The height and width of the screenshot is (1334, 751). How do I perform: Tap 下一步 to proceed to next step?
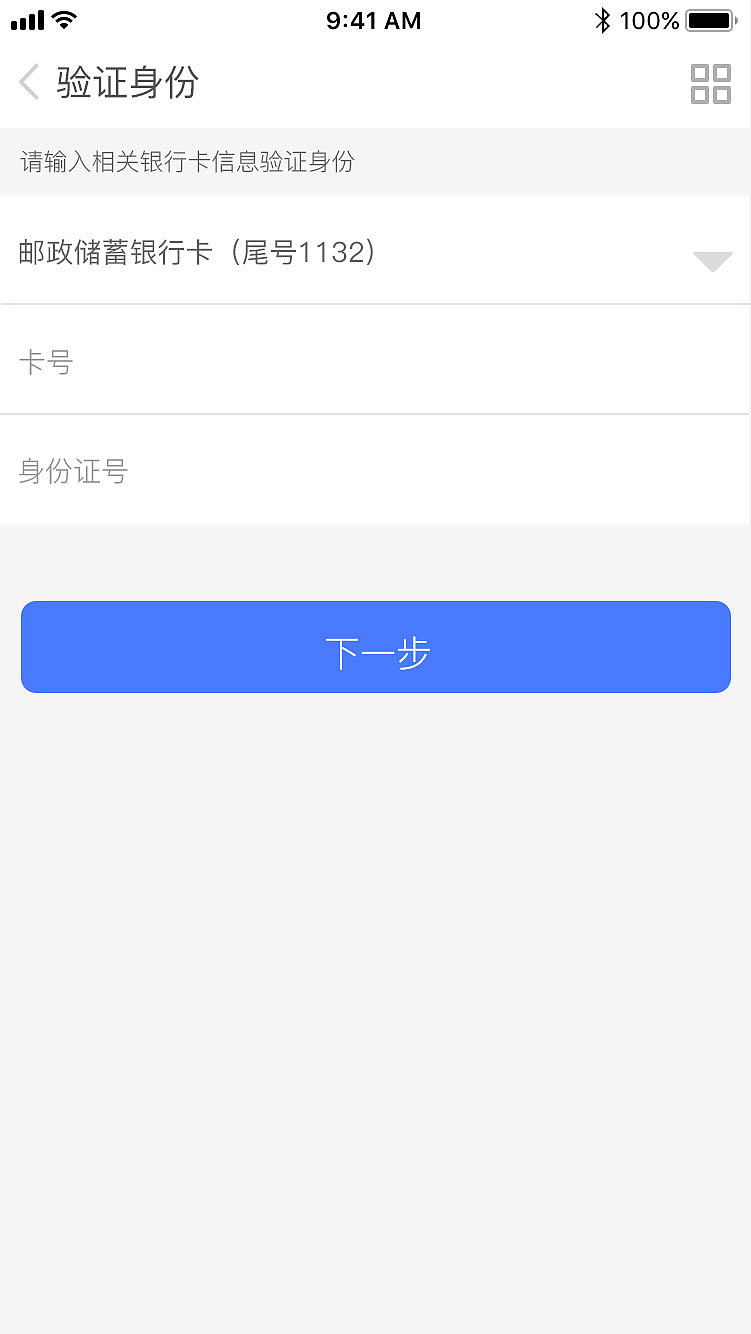[375, 647]
